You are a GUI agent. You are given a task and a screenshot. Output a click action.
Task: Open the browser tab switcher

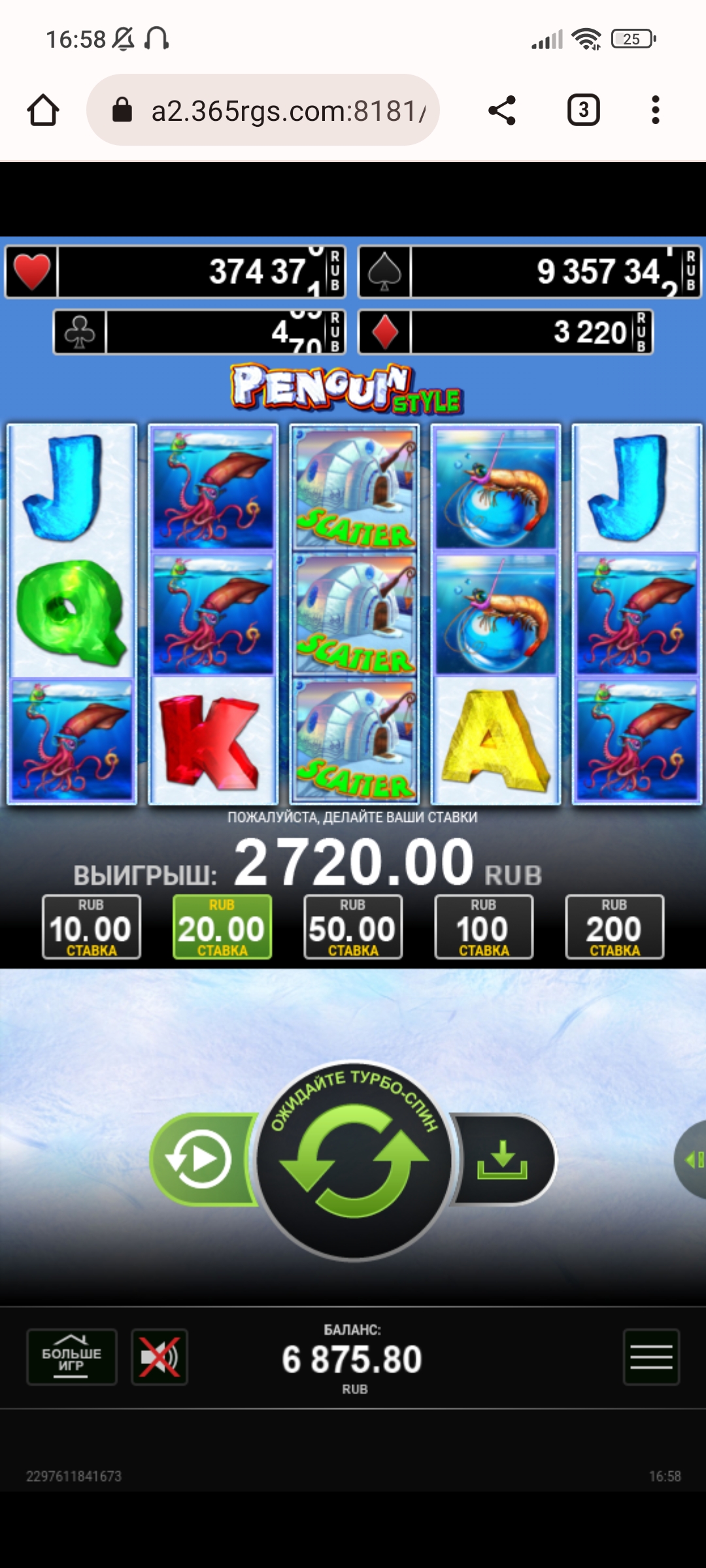(583, 110)
